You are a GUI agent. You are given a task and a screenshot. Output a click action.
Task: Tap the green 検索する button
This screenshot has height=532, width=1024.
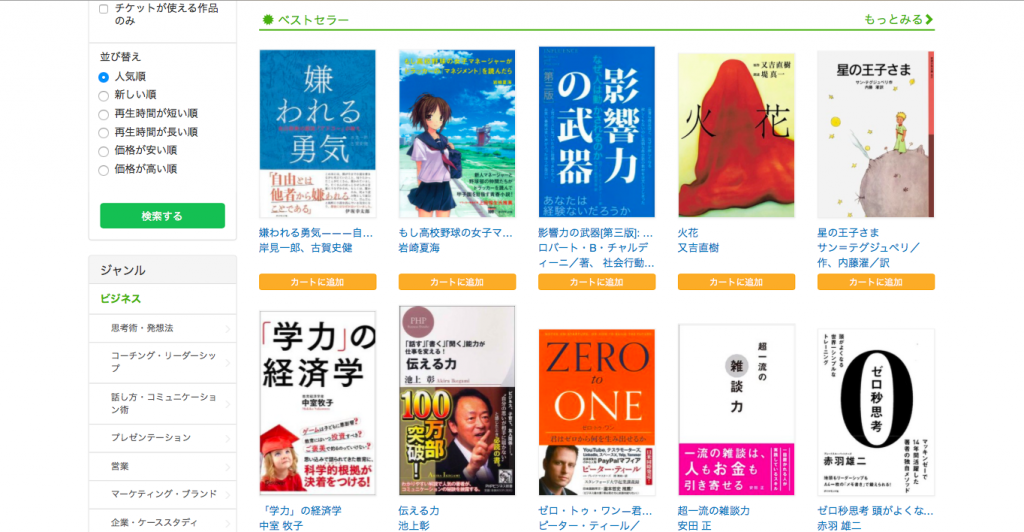[162, 216]
